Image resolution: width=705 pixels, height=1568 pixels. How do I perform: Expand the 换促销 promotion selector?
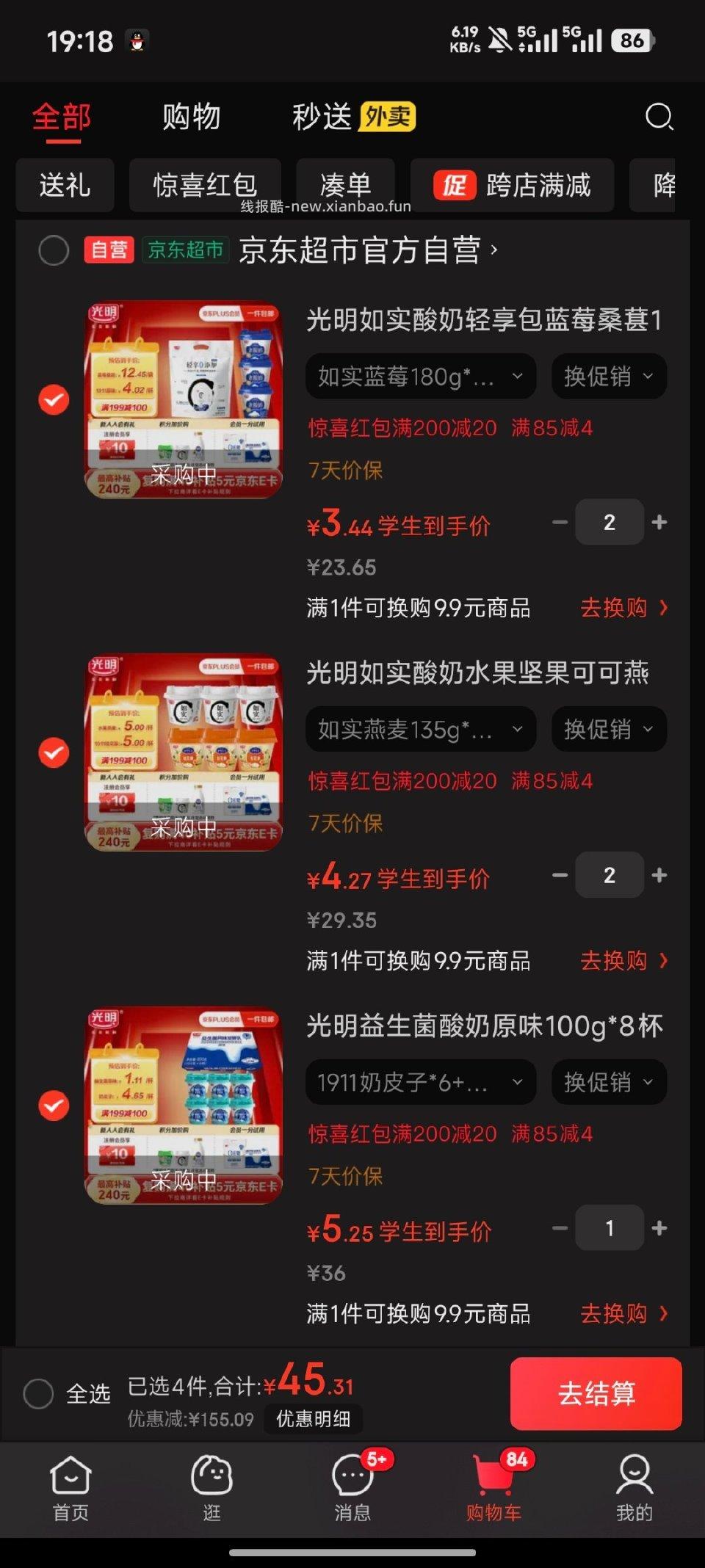pyautogui.click(x=608, y=376)
